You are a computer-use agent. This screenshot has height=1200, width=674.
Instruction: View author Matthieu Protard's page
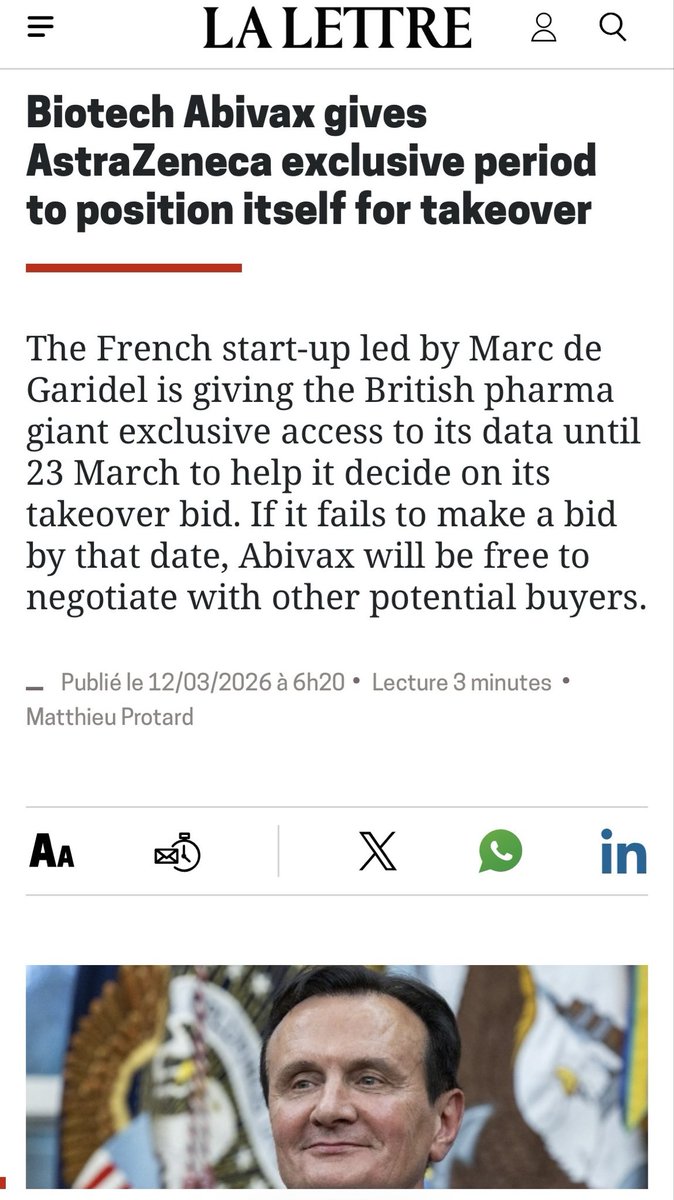click(x=110, y=717)
